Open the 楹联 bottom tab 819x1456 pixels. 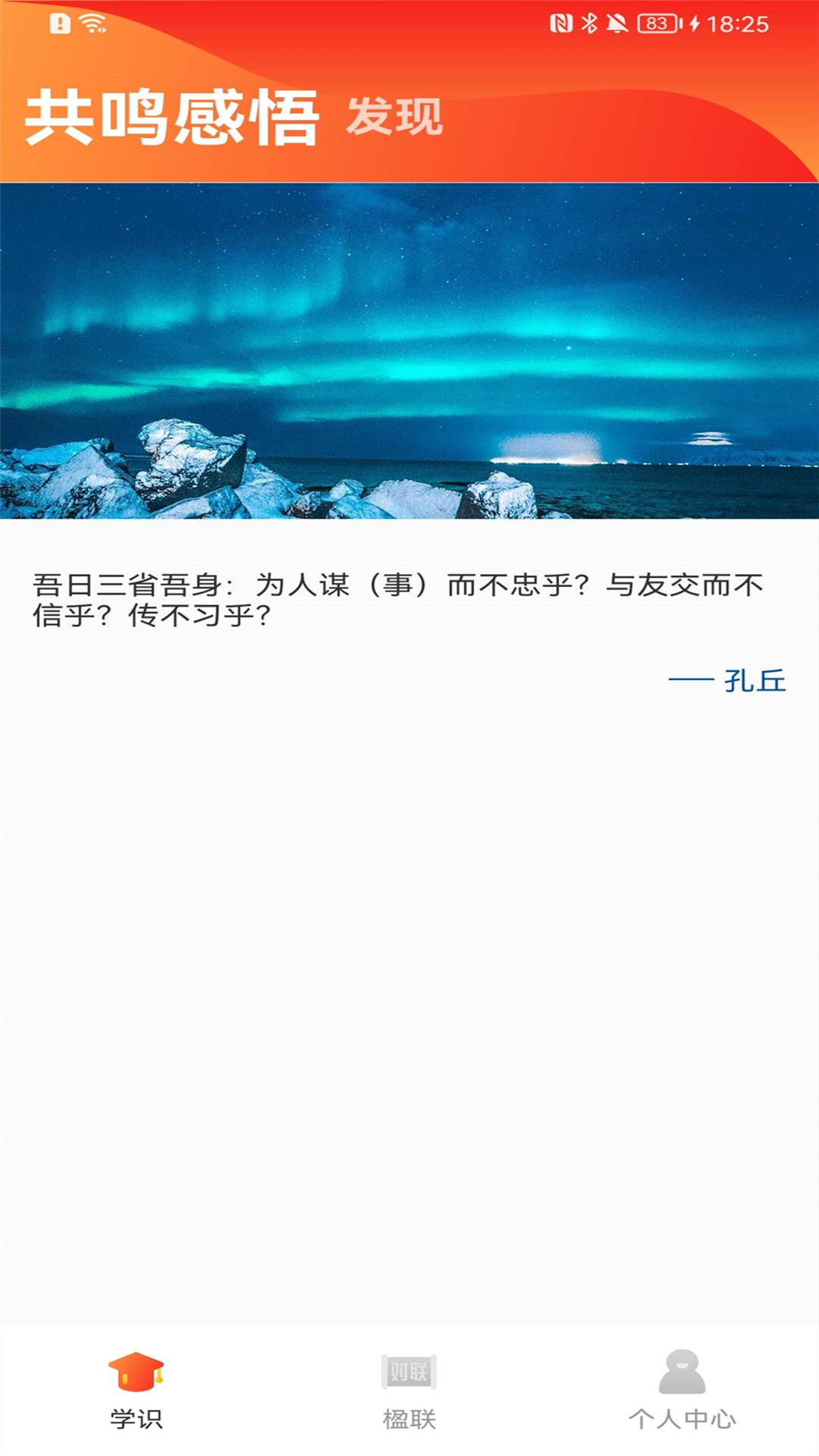point(409,1389)
